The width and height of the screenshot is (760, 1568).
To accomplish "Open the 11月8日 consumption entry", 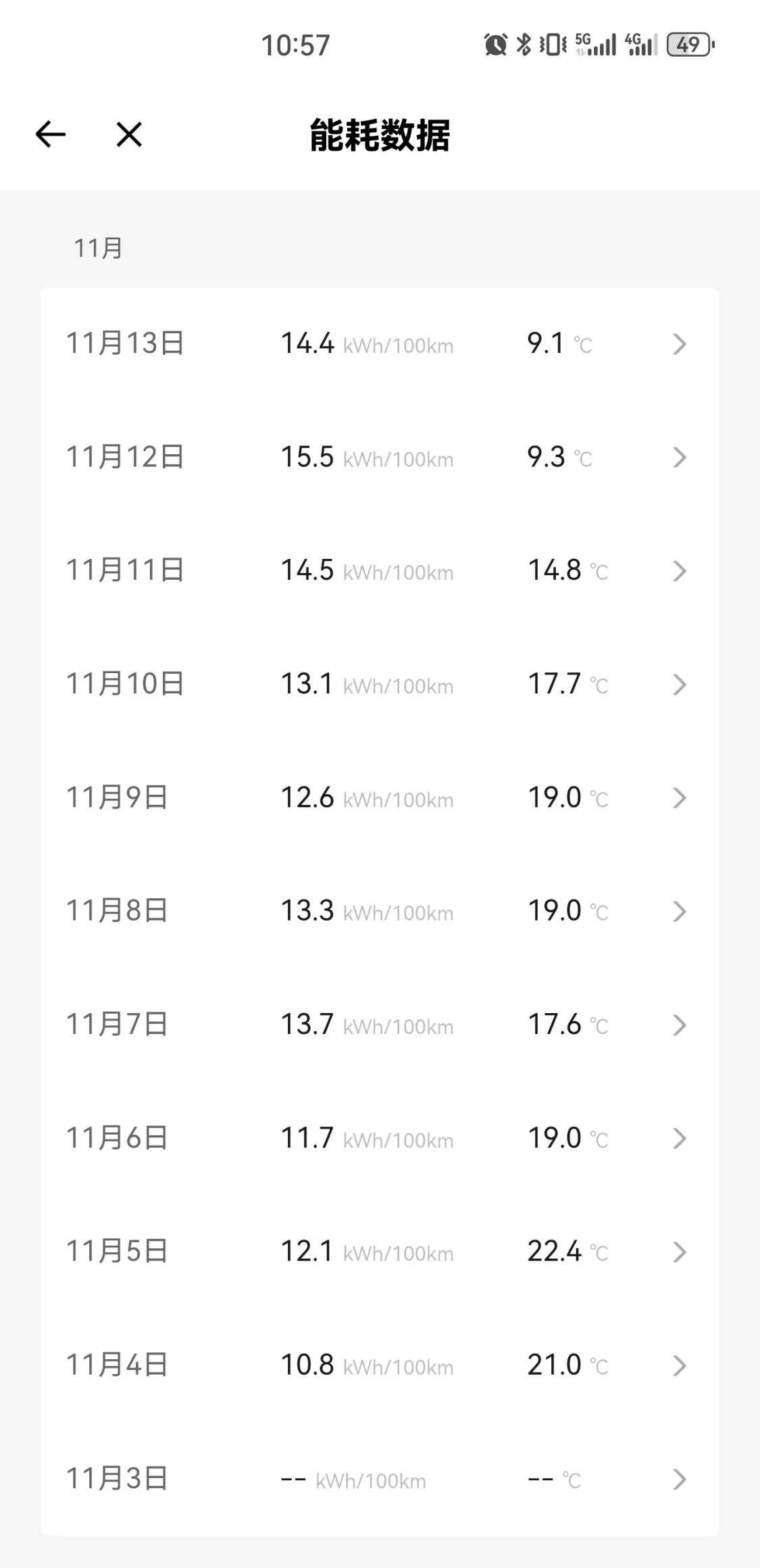I will [x=380, y=912].
